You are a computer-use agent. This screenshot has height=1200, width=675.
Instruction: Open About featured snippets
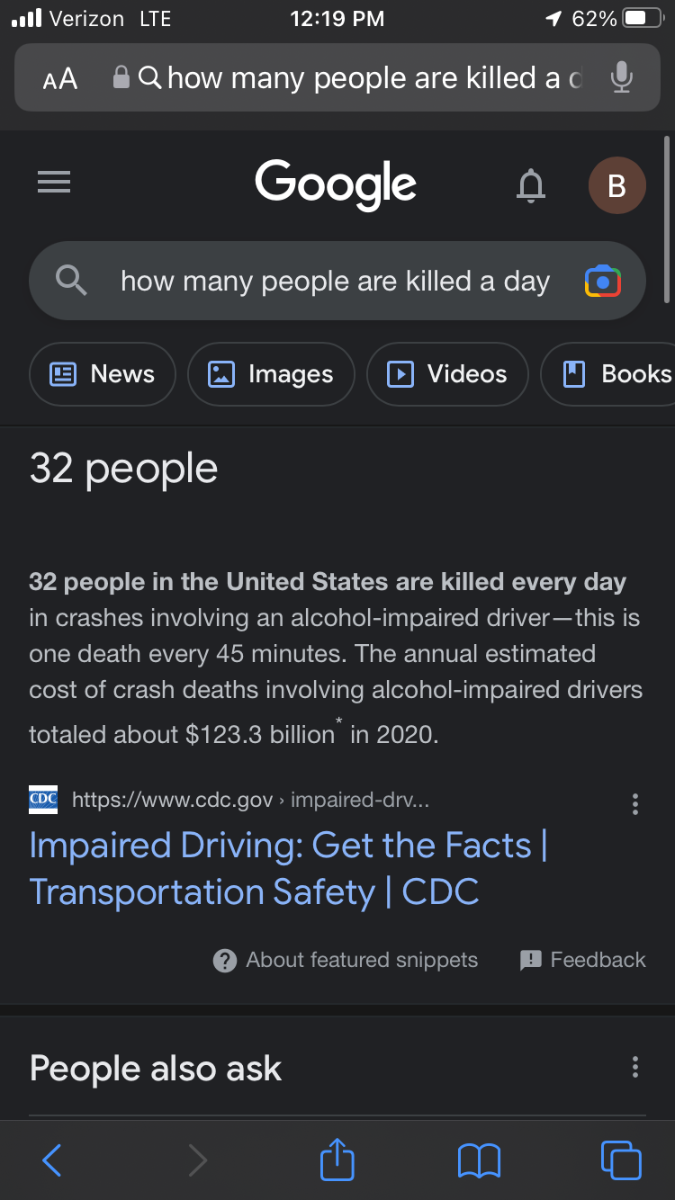click(346, 960)
